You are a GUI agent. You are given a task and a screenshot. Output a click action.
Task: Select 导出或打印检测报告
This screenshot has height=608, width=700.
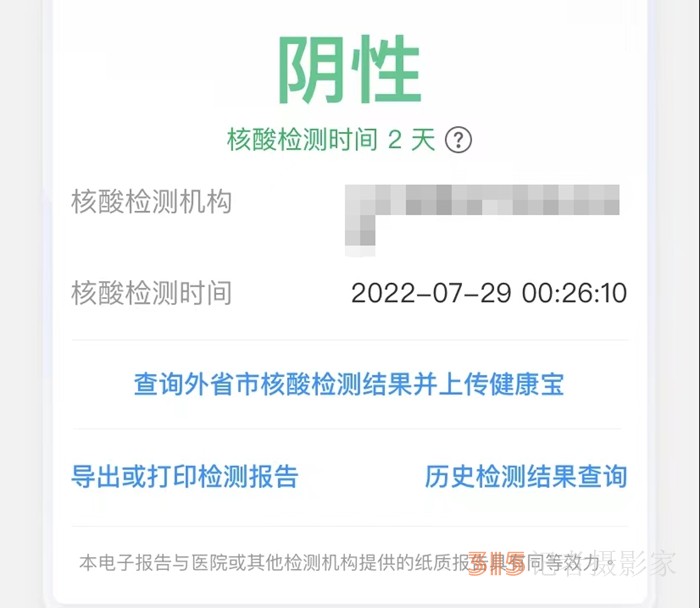click(x=184, y=475)
